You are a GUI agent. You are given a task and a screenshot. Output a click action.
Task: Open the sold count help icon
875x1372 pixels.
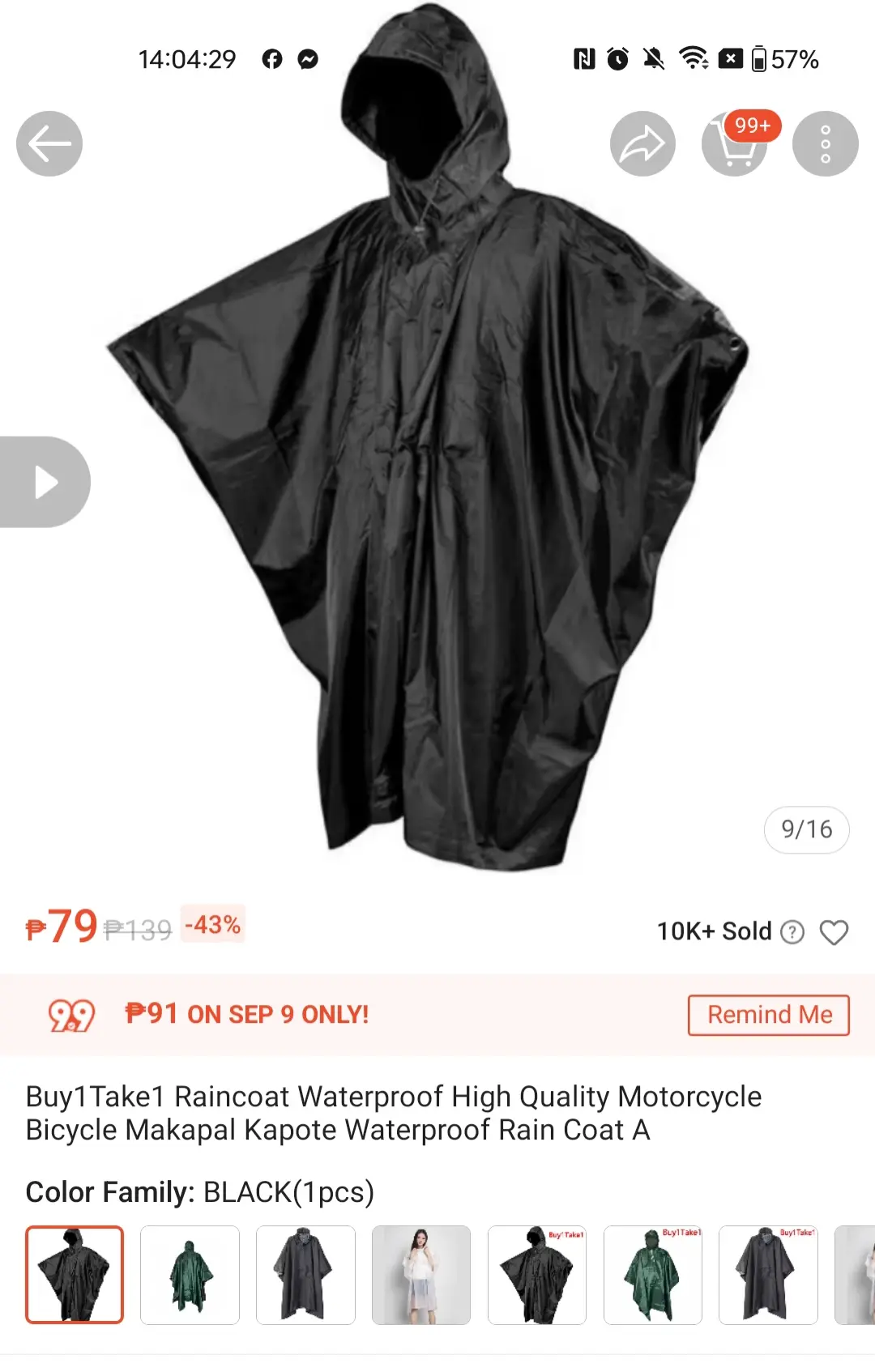(792, 932)
